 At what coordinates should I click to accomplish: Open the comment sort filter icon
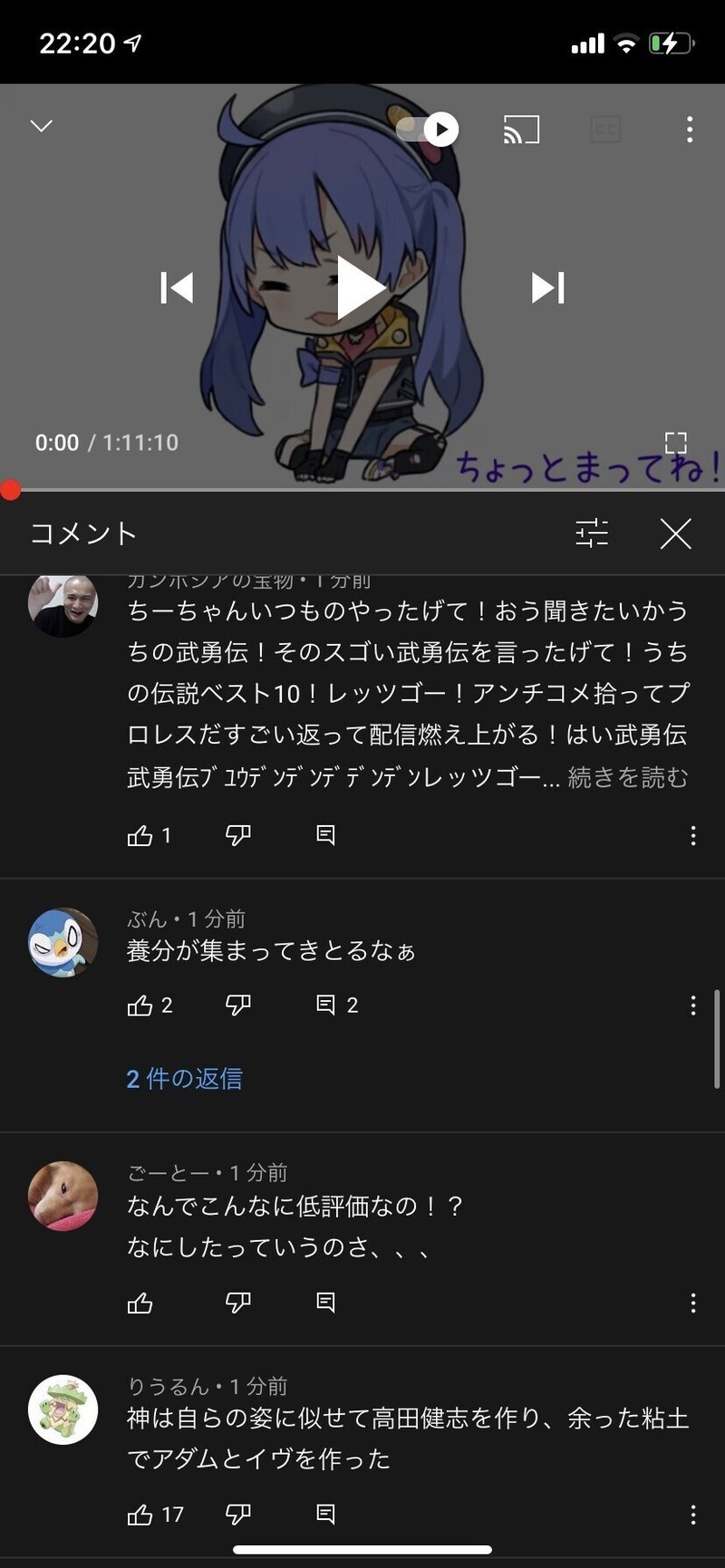[x=591, y=535]
